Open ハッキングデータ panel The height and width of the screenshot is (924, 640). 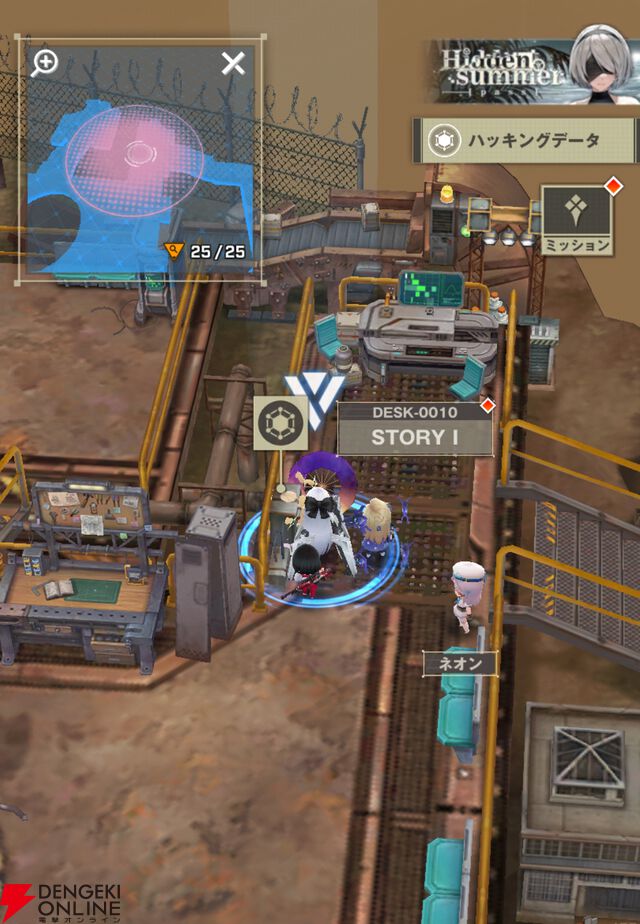tap(526, 141)
